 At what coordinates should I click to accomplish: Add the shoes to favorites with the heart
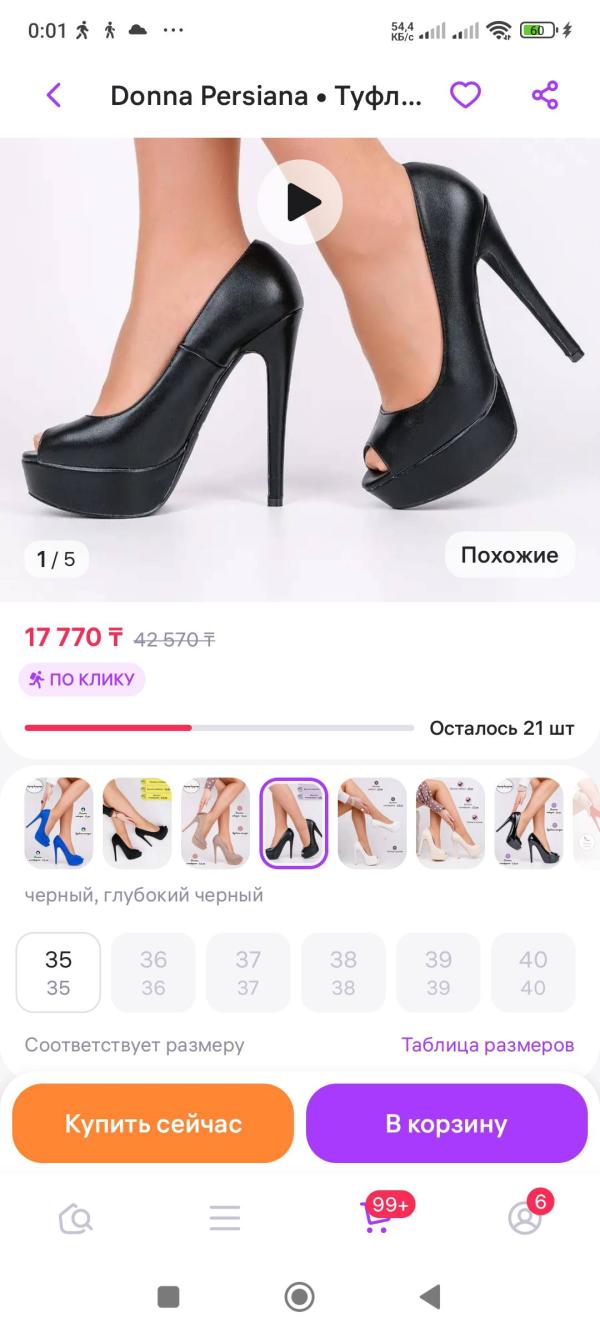[x=465, y=96]
